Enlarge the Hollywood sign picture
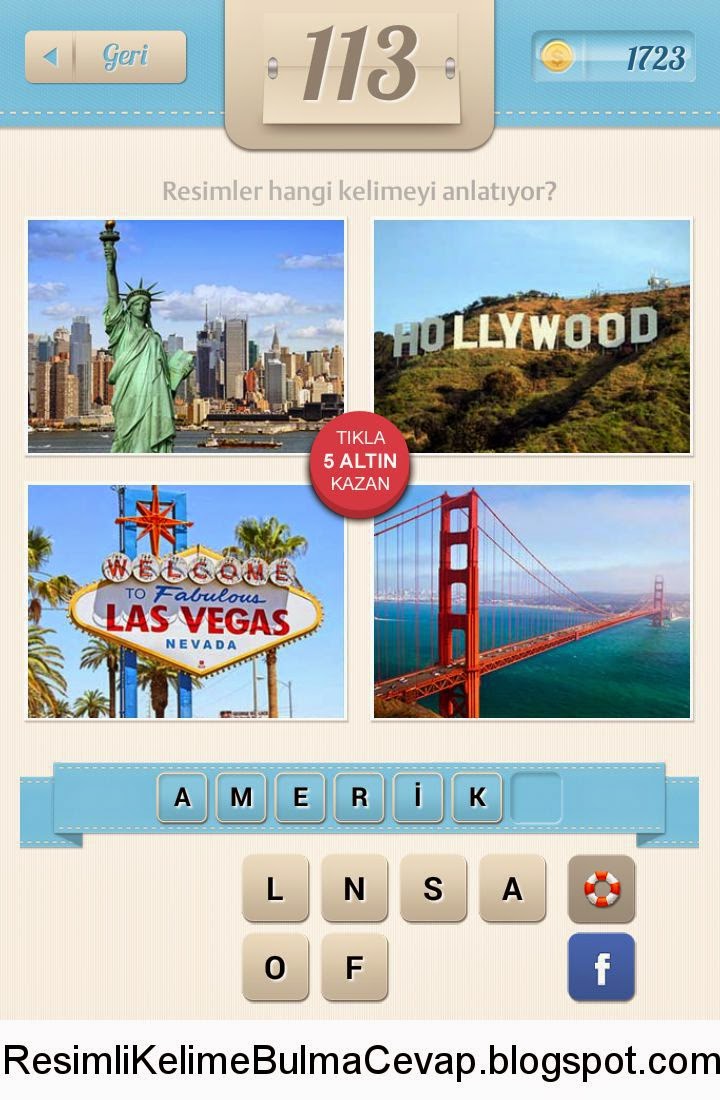Image resolution: width=720 pixels, height=1100 pixels. click(532, 336)
